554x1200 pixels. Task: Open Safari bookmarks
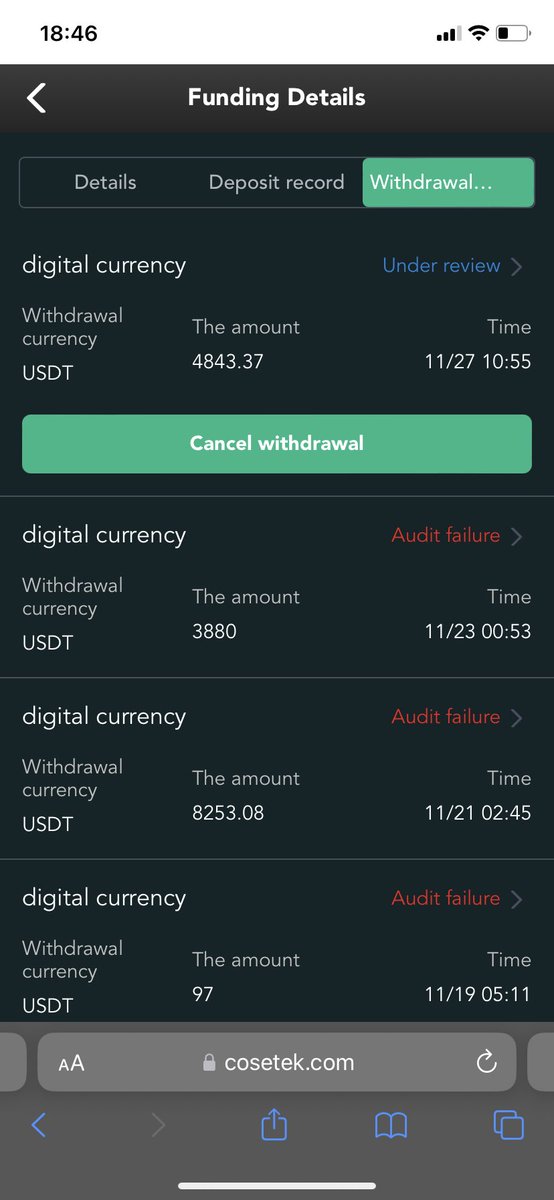click(391, 1126)
